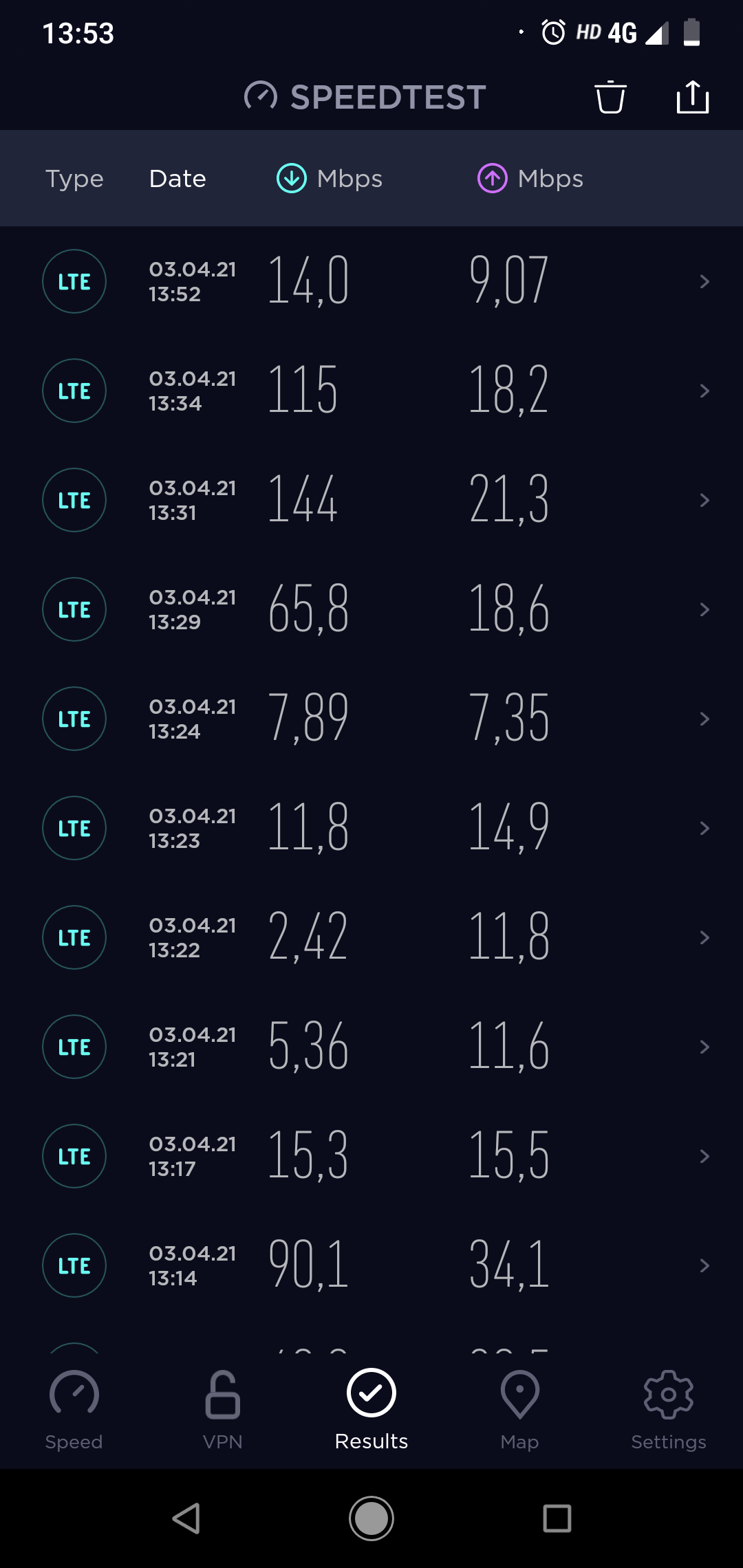Share results using the export icon
Image resolution: width=743 pixels, height=1568 pixels.
[692, 97]
